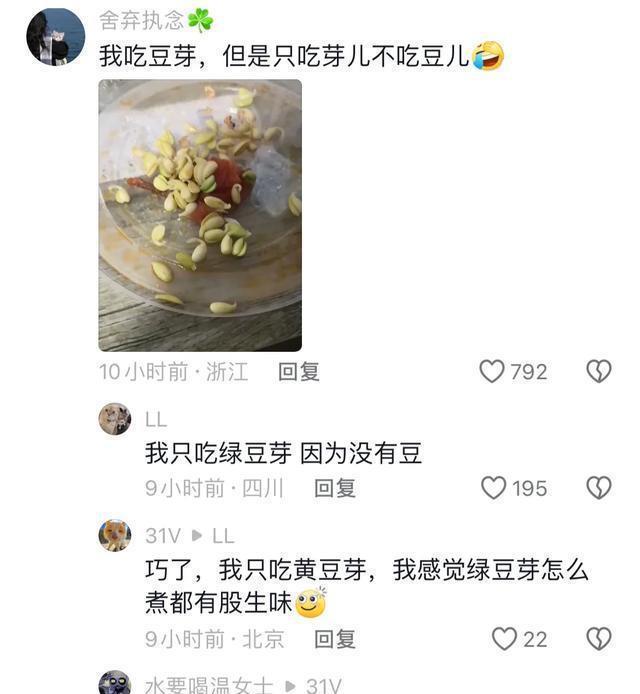640x694 pixels.
Task: Dislike 31V's comment
Action: click(x=598, y=639)
